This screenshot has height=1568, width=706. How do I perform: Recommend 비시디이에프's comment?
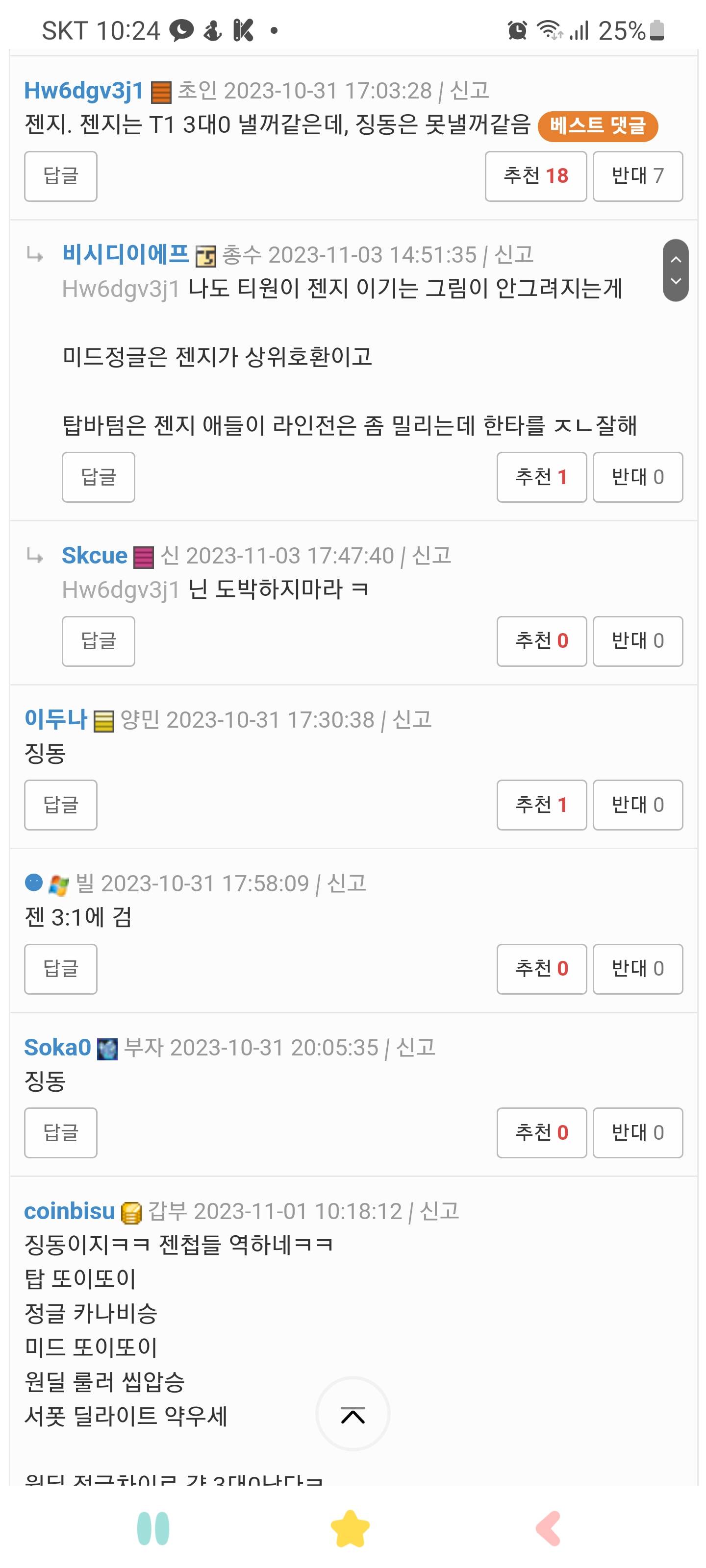click(x=541, y=477)
